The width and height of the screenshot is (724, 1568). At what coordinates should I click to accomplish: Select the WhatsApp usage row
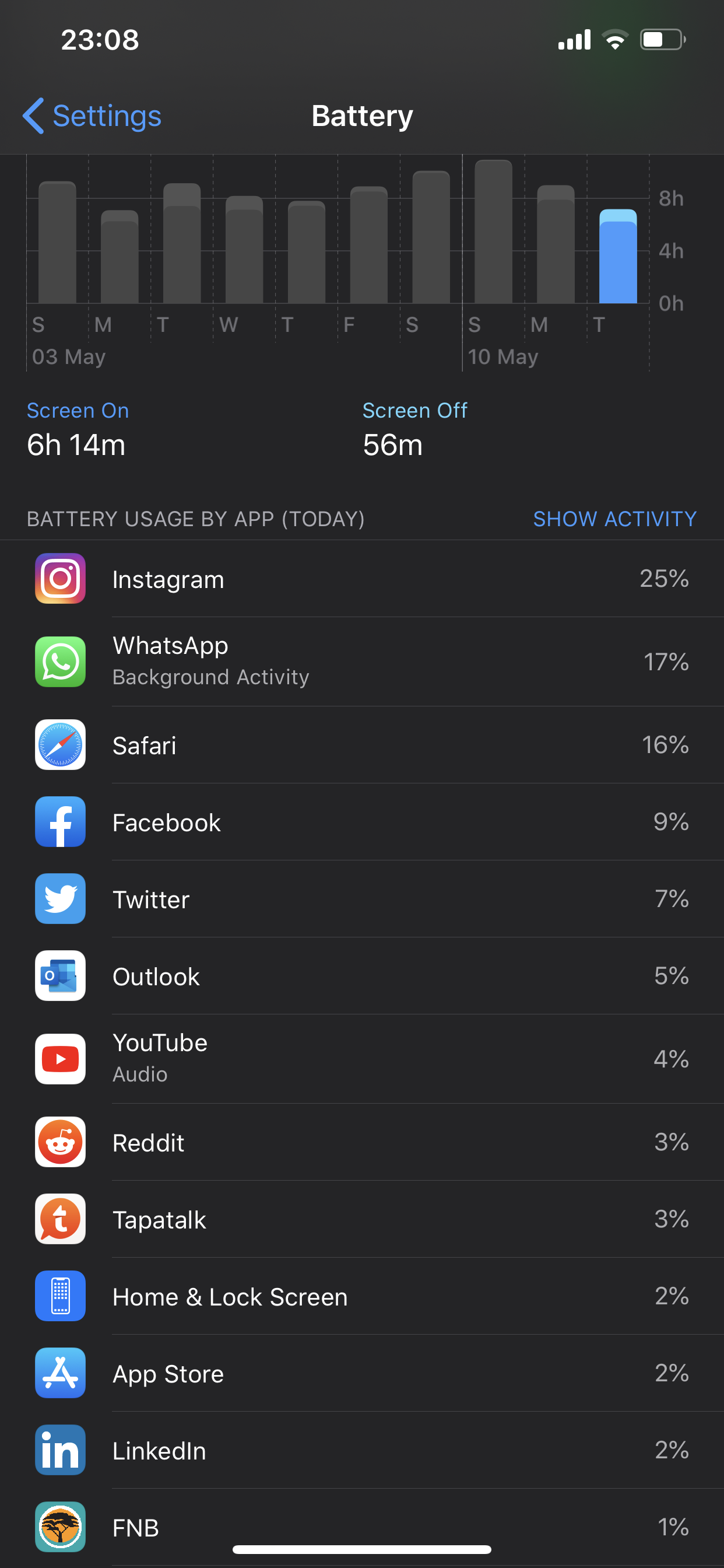point(362,661)
